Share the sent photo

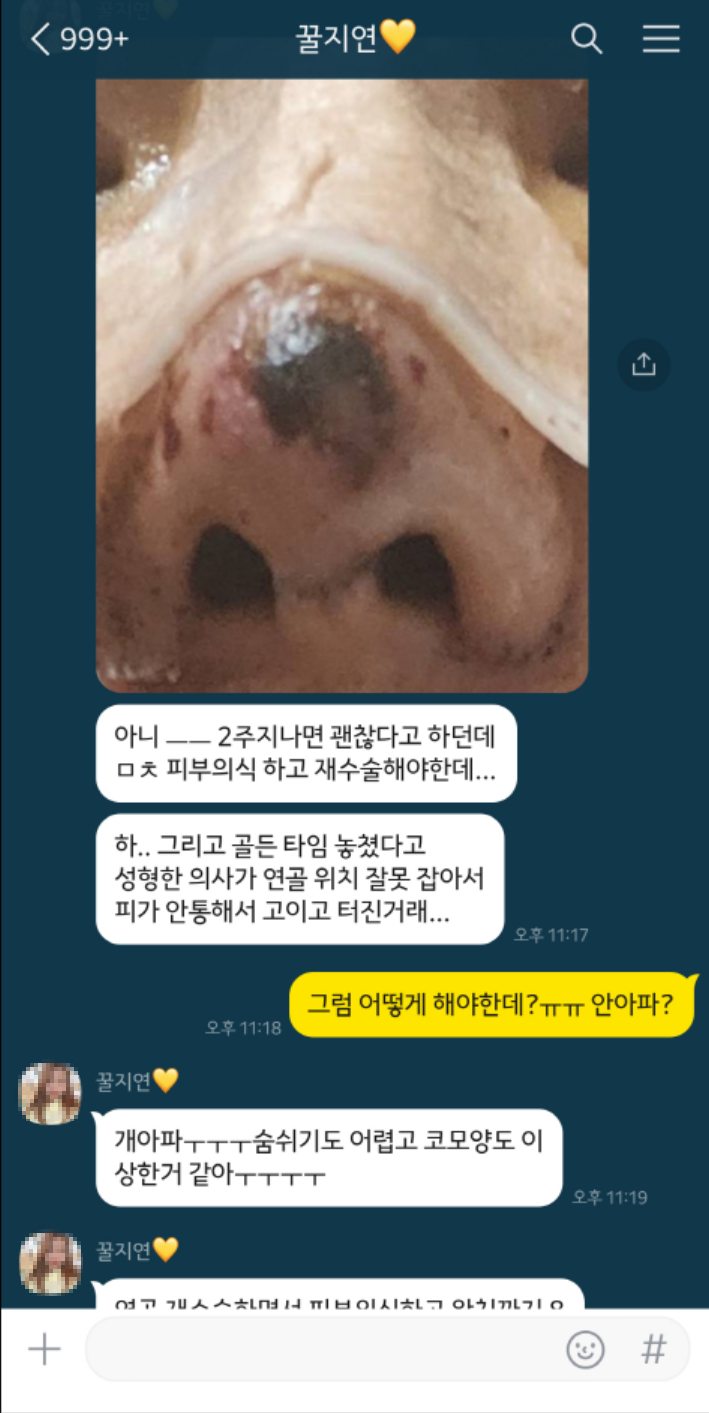(x=643, y=365)
